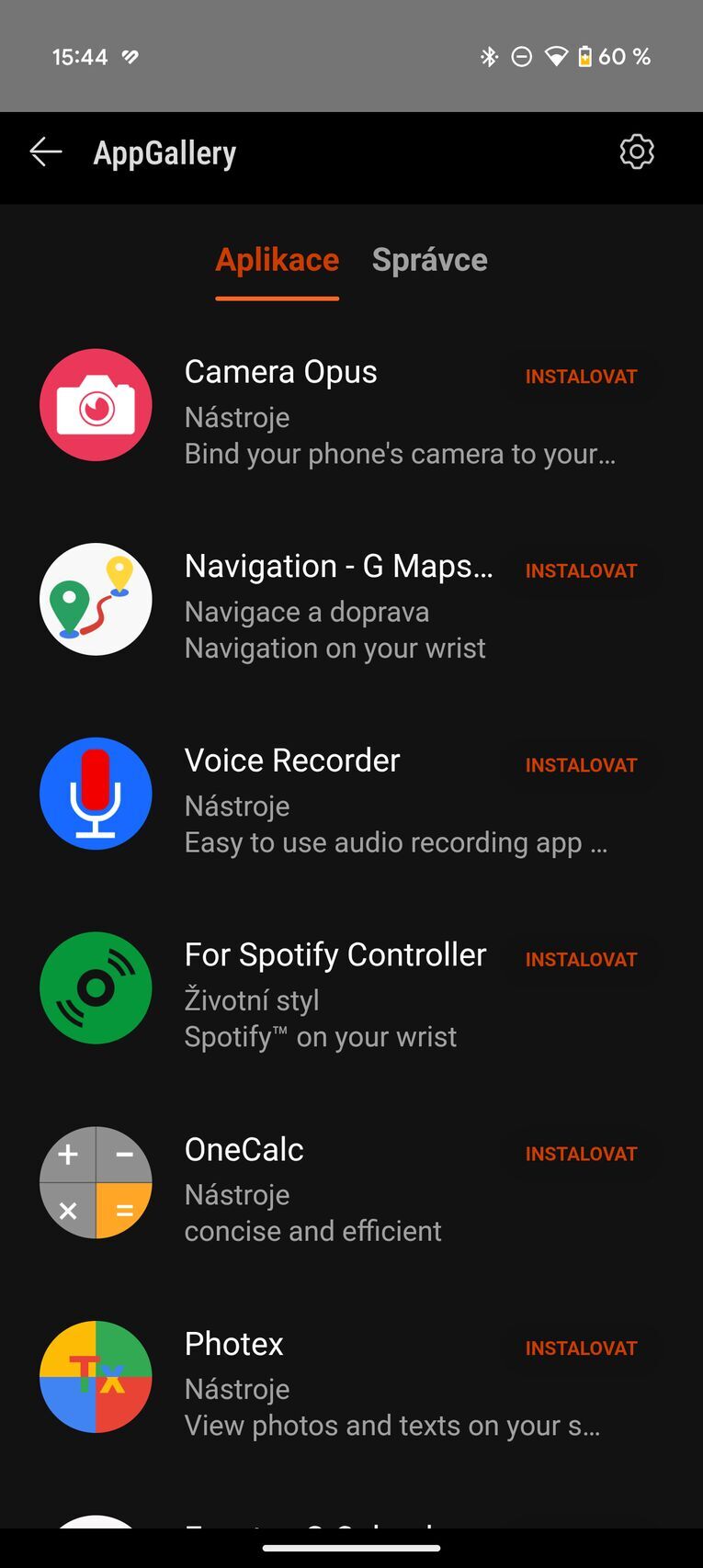703x1568 pixels.
Task: Open the For Spotify Controller vinyl icon
Action: 96,987
